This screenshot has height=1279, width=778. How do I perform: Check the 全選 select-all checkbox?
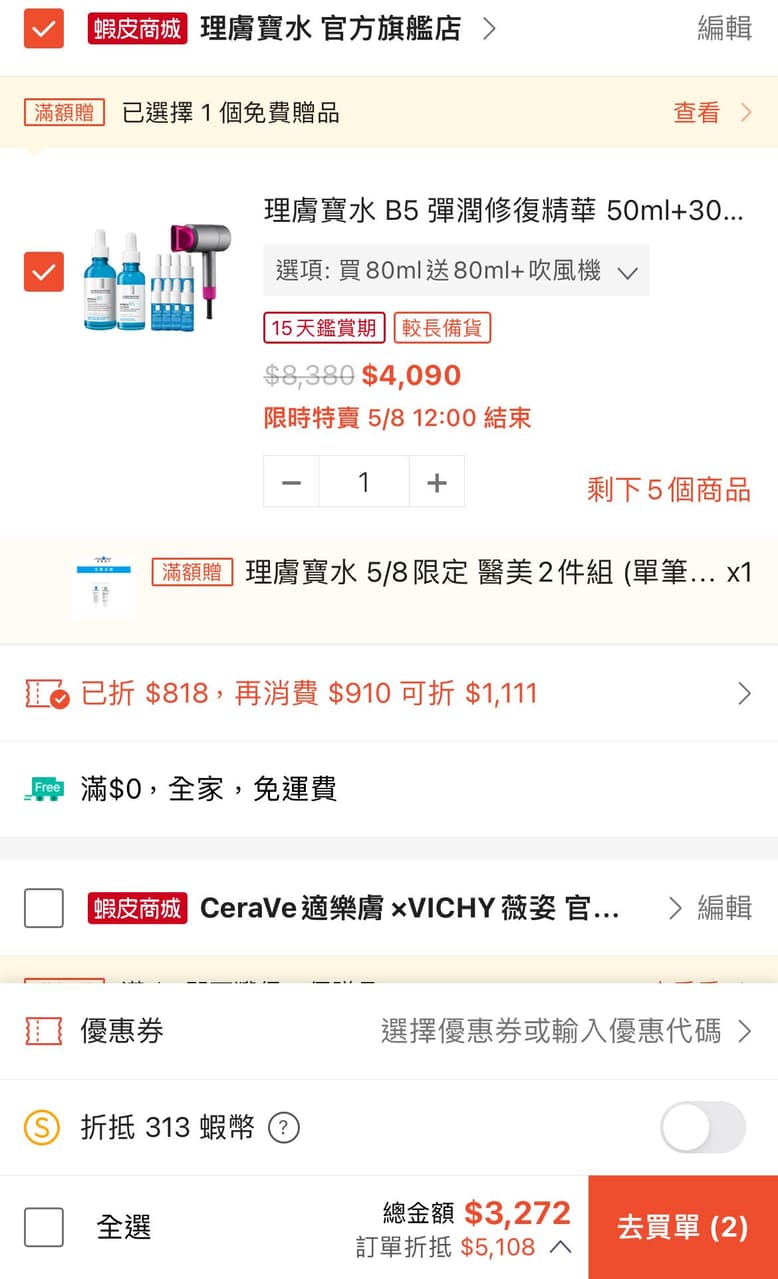(43, 1227)
